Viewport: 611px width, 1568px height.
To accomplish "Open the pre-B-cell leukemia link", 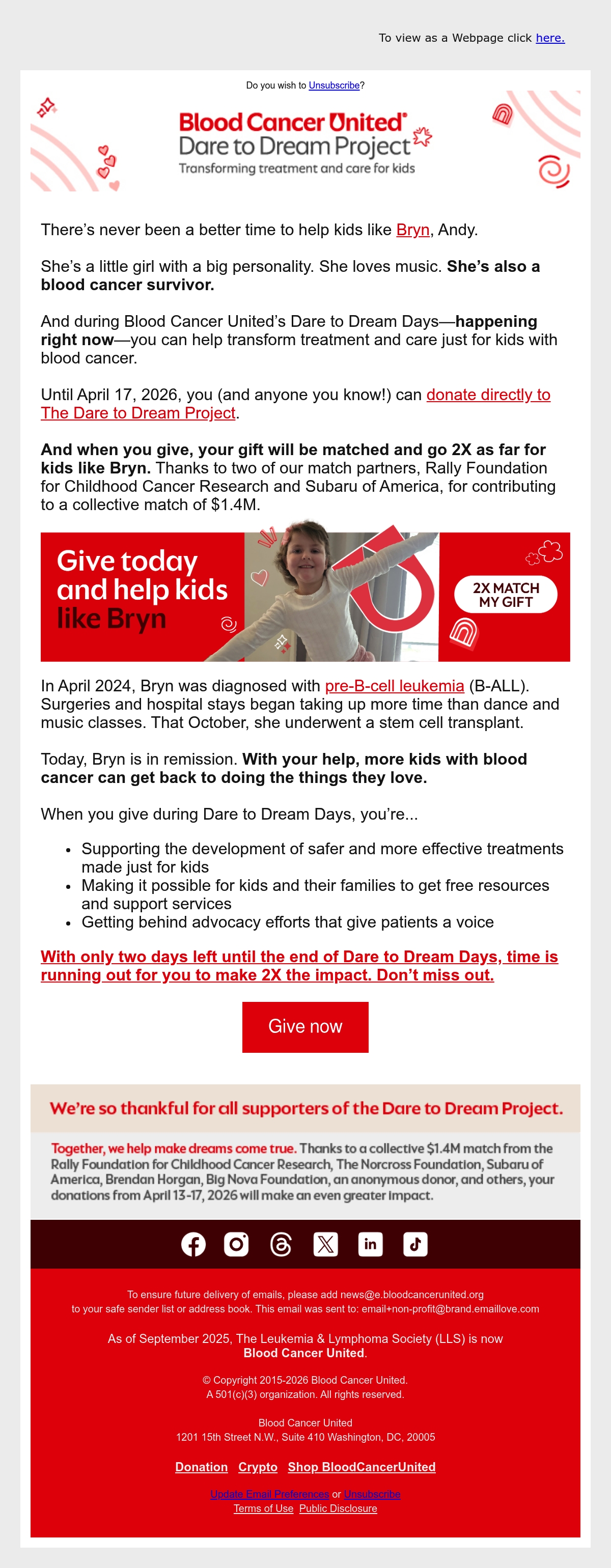I will tap(395, 685).
